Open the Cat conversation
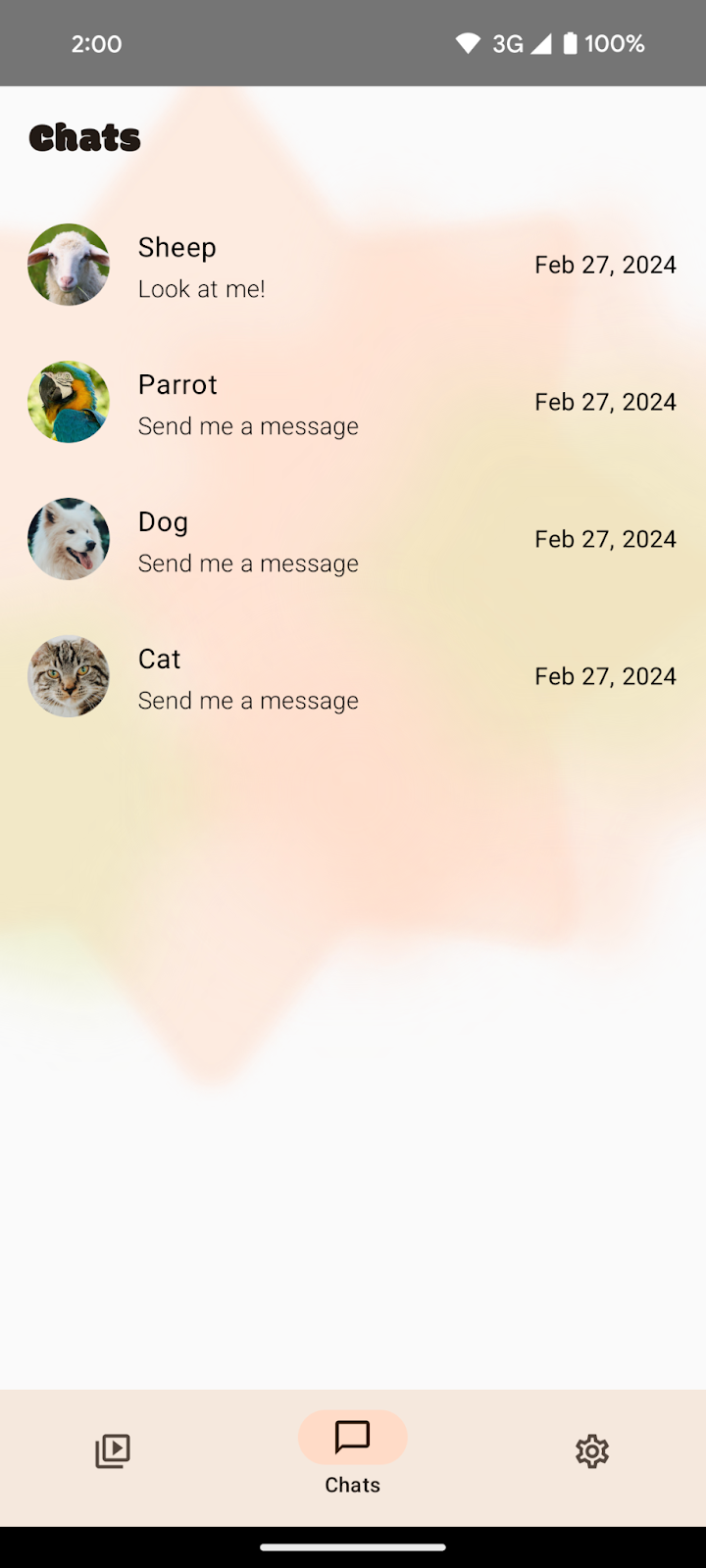Image resolution: width=706 pixels, height=1568 pixels. (353, 676)
